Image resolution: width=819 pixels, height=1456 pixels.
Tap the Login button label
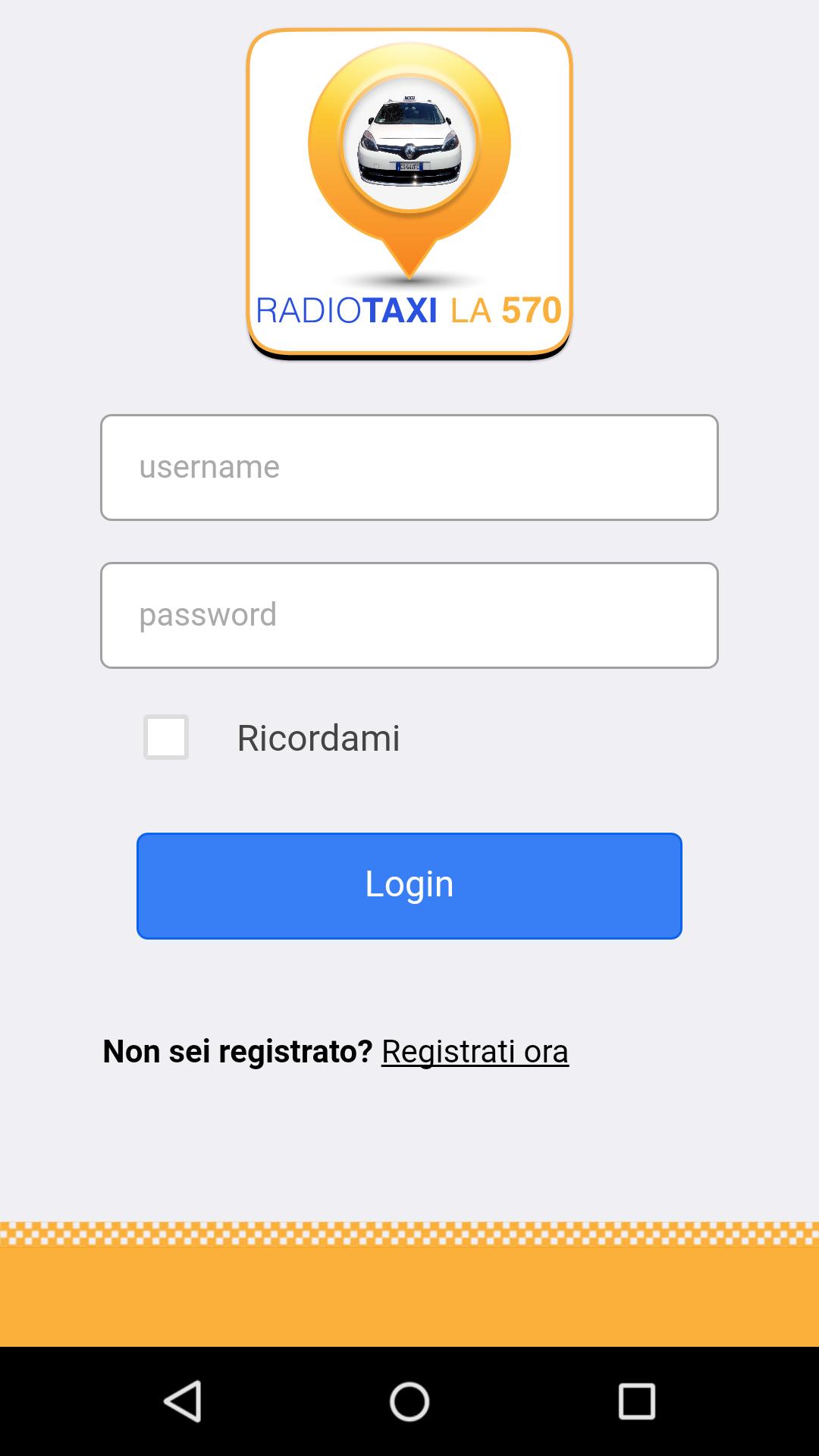[409, 883]
